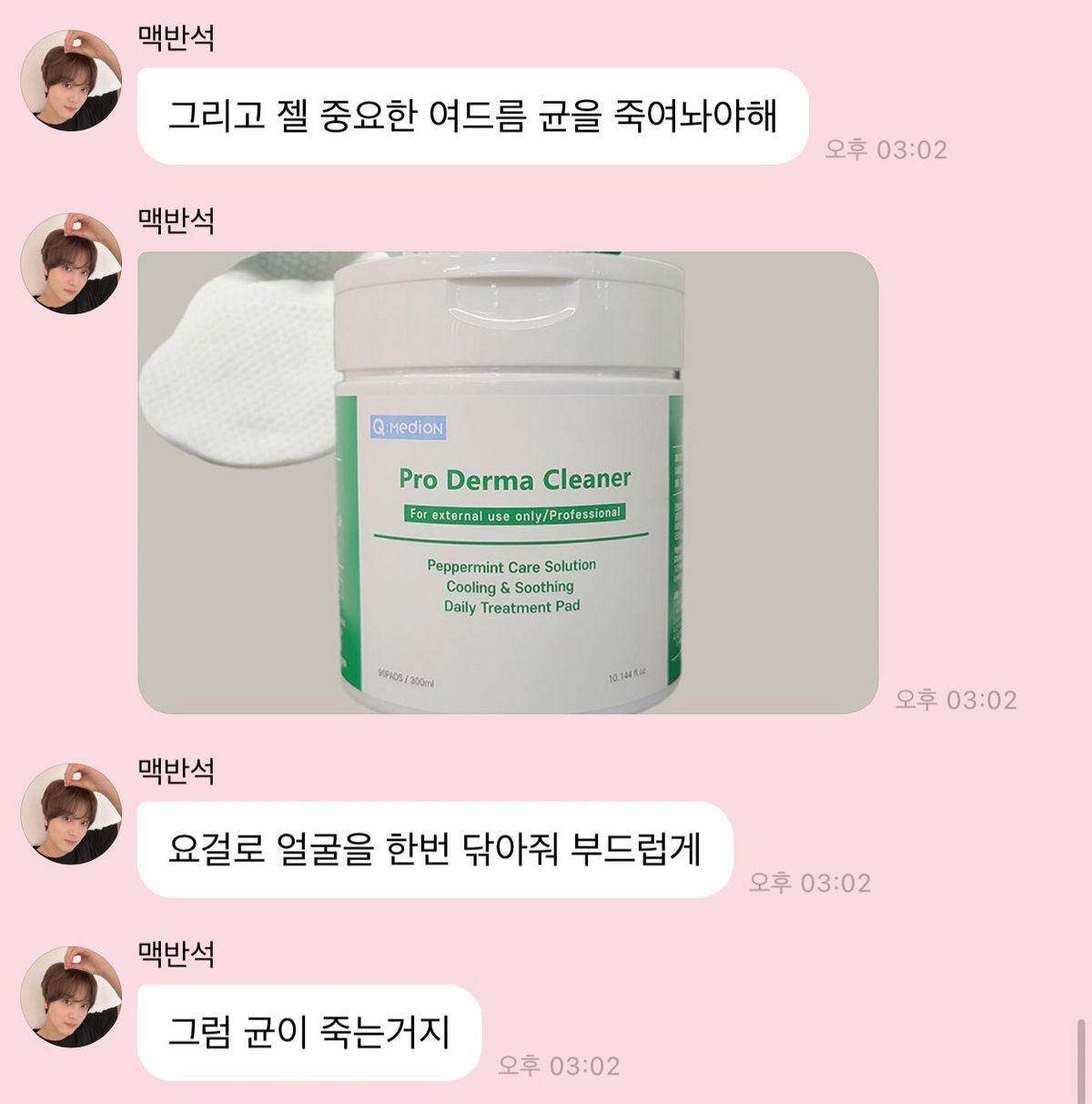Screen dimensions: 1092x1104
Task: Select the 'Peppermint Care Solution' label text
Action: pos(513,564)
